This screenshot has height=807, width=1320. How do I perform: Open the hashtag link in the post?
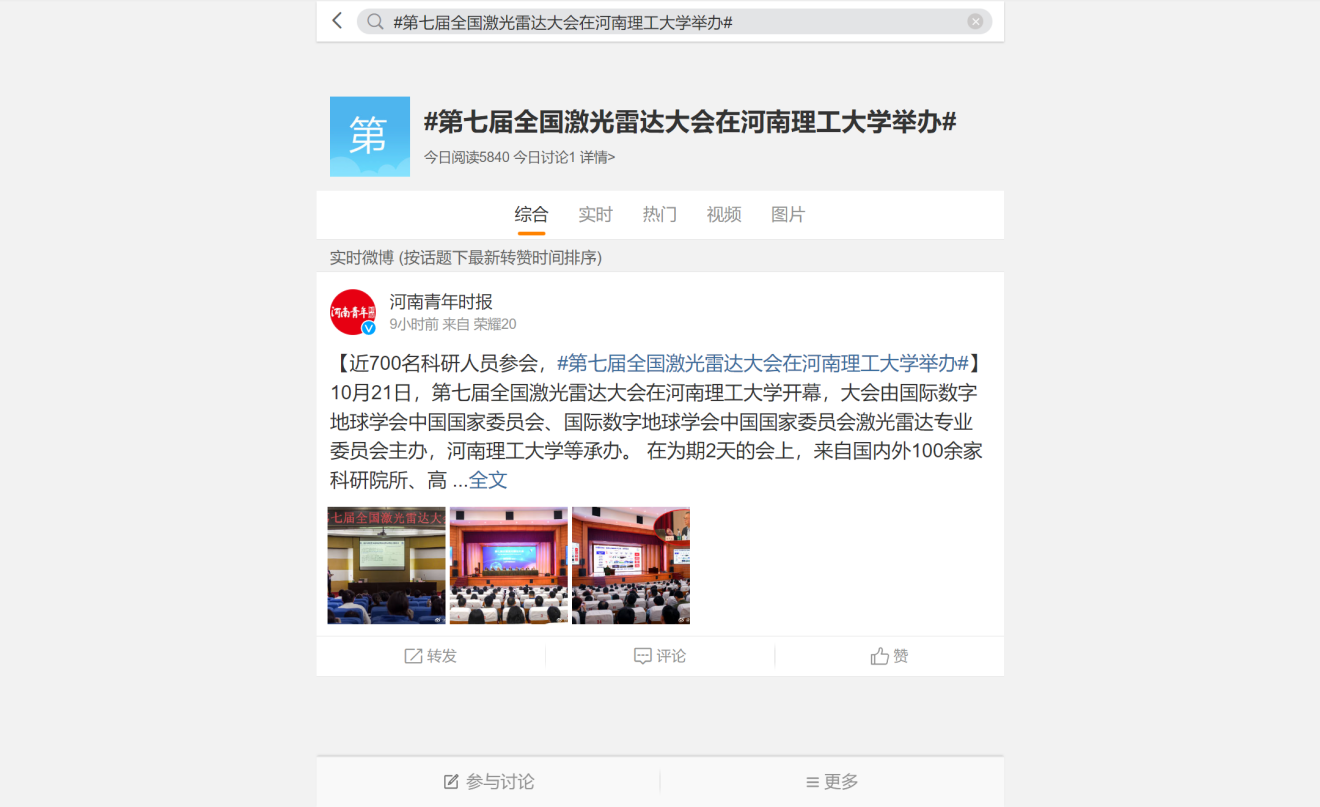point(762,363)
